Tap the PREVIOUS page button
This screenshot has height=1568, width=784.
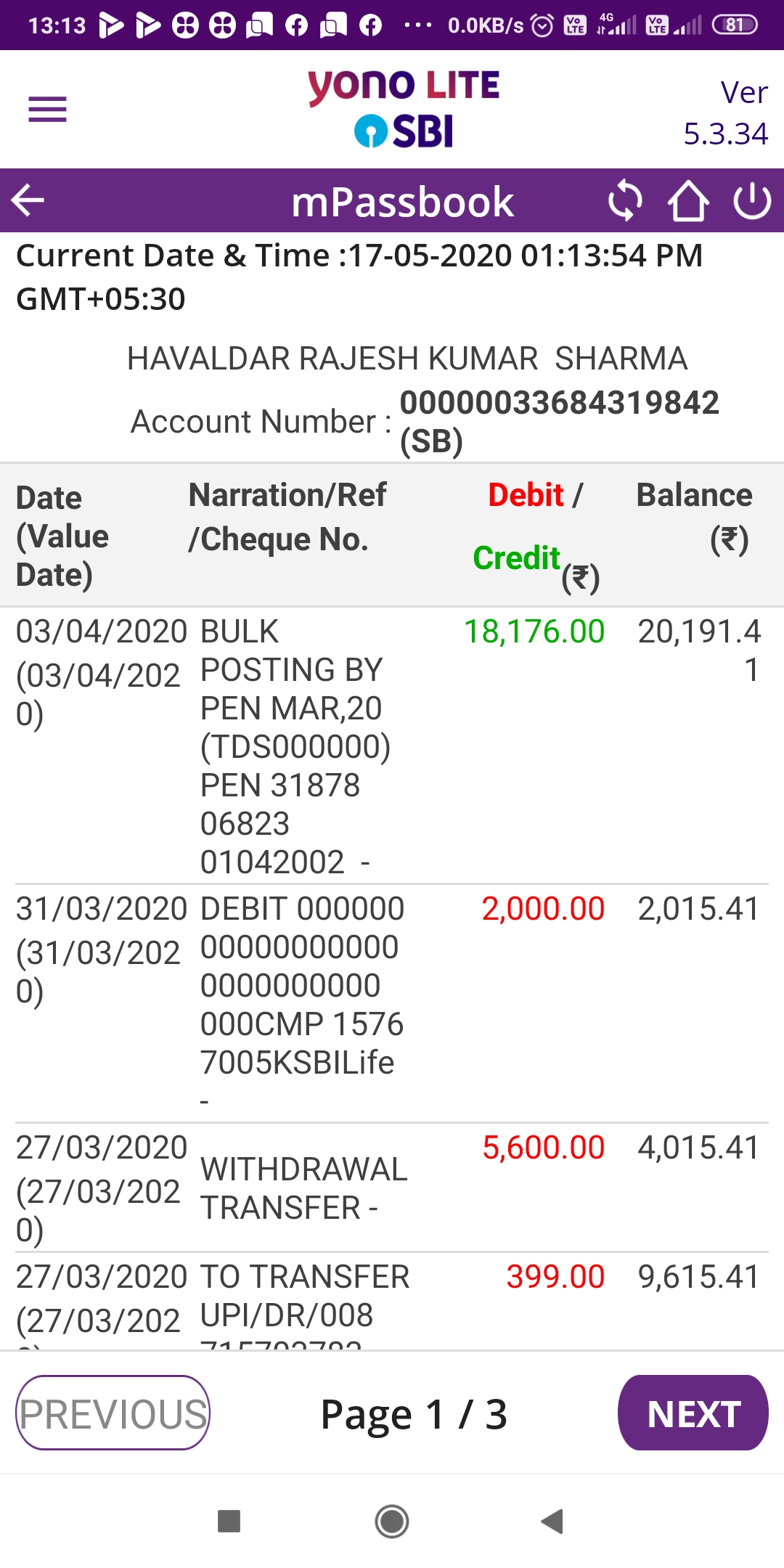113,1413
